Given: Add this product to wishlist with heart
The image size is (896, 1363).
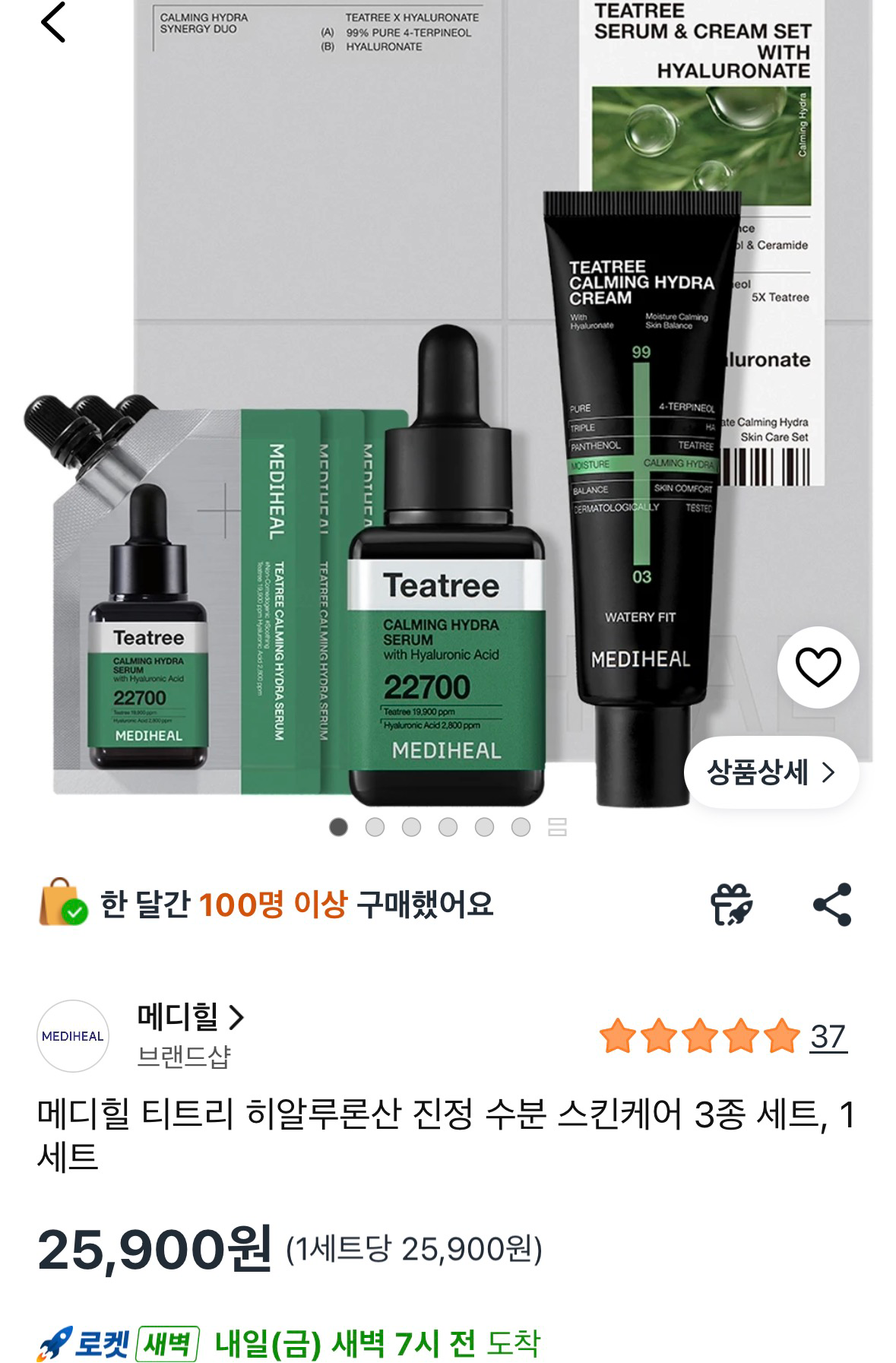Looking at the screenshot, I should pyautogui.click(x=818, y=667).
